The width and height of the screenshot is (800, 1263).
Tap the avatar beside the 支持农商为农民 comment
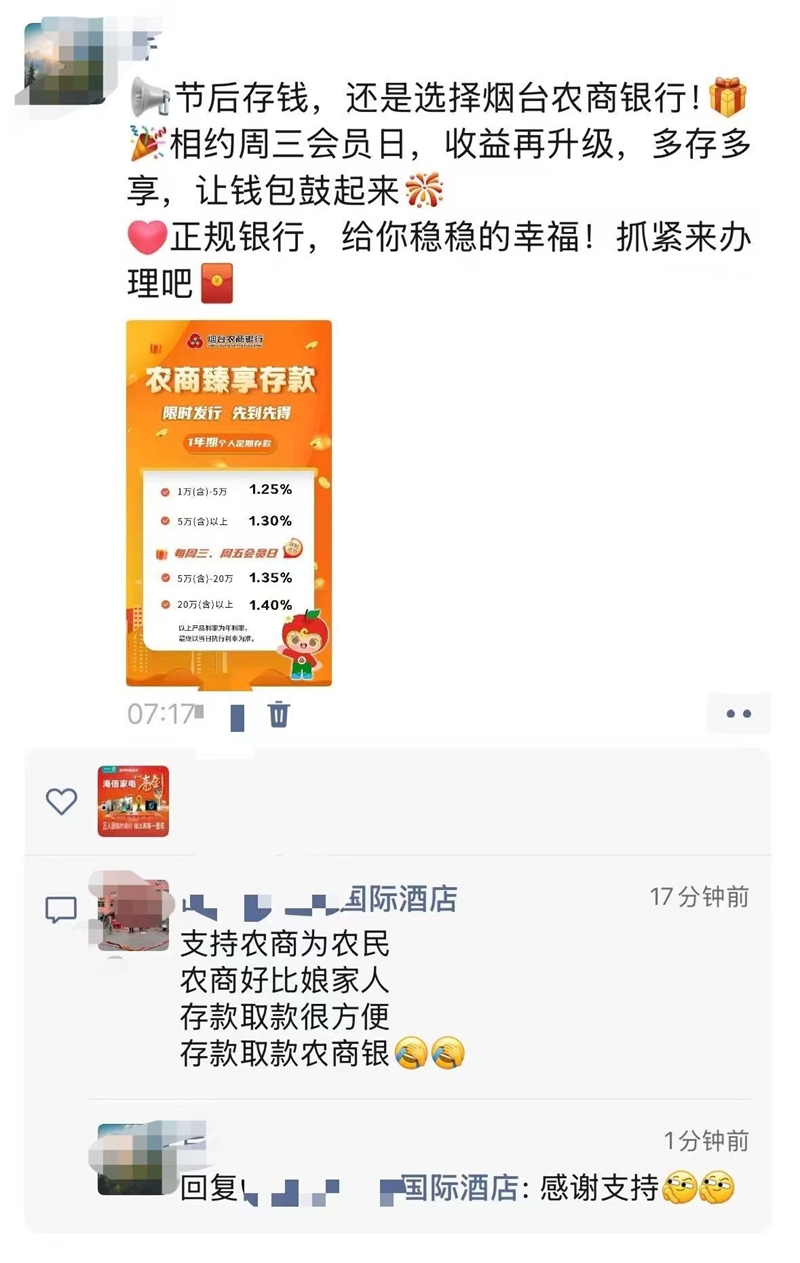[134, 915]
